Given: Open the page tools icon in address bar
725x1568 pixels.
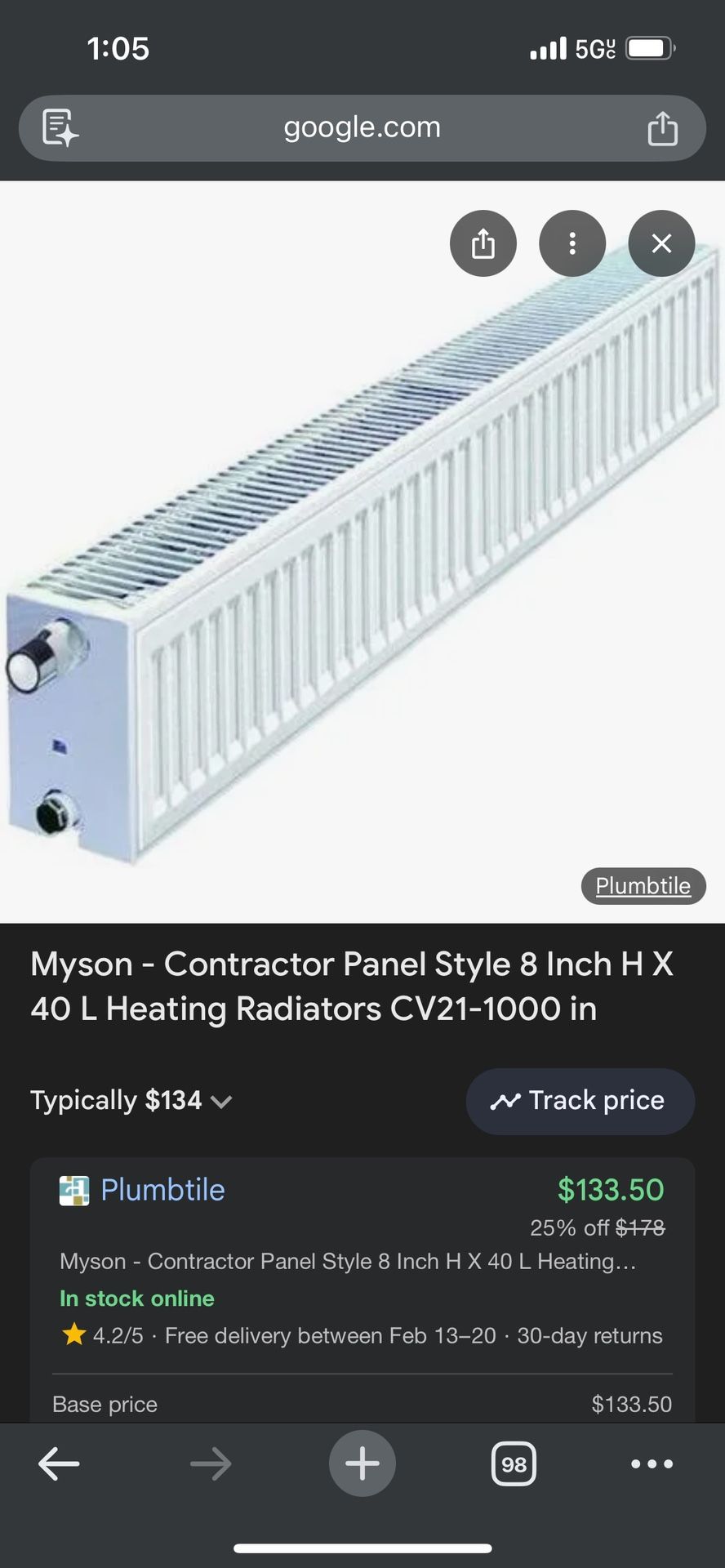Looking at the screenshot, I should click(60, 128).
